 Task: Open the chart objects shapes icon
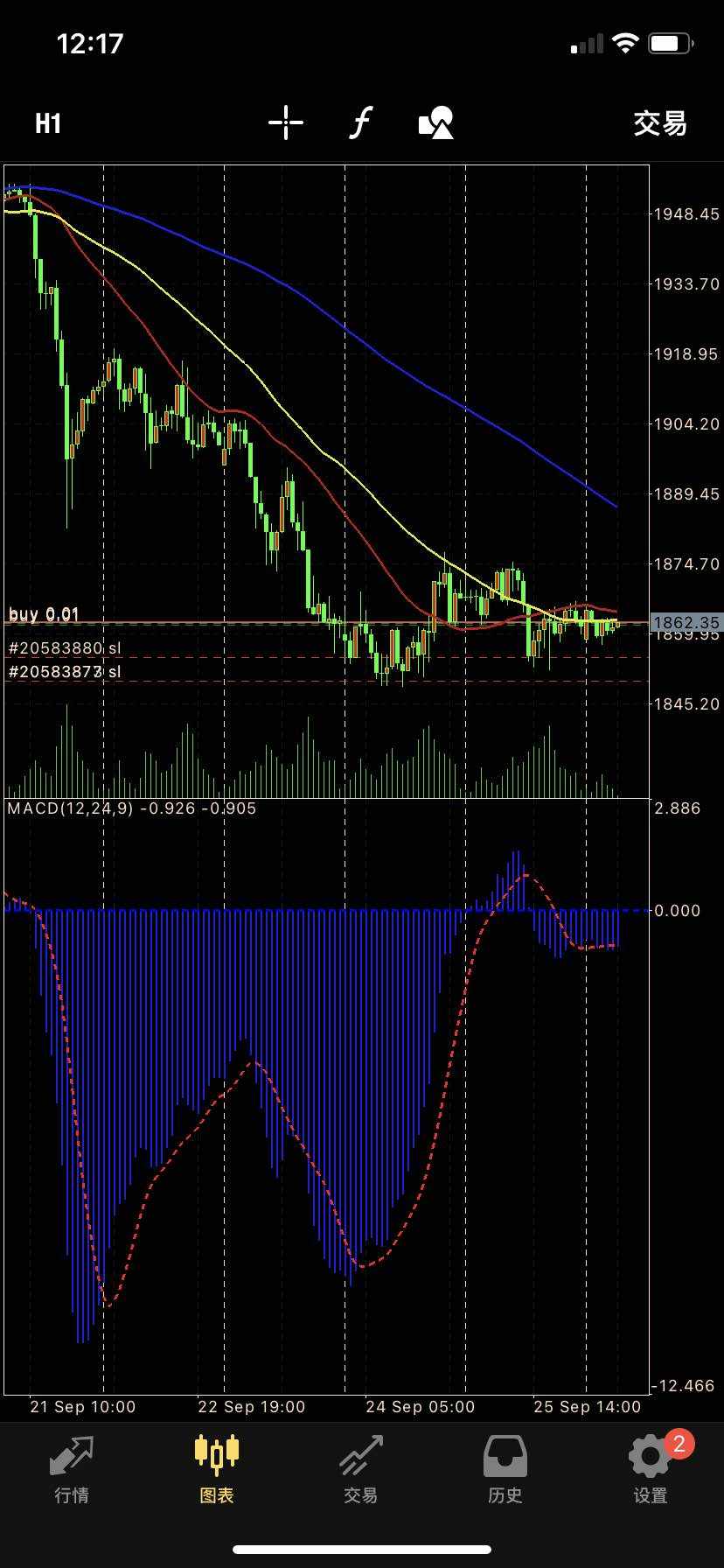pyautogui.click(x=436, y=122)
